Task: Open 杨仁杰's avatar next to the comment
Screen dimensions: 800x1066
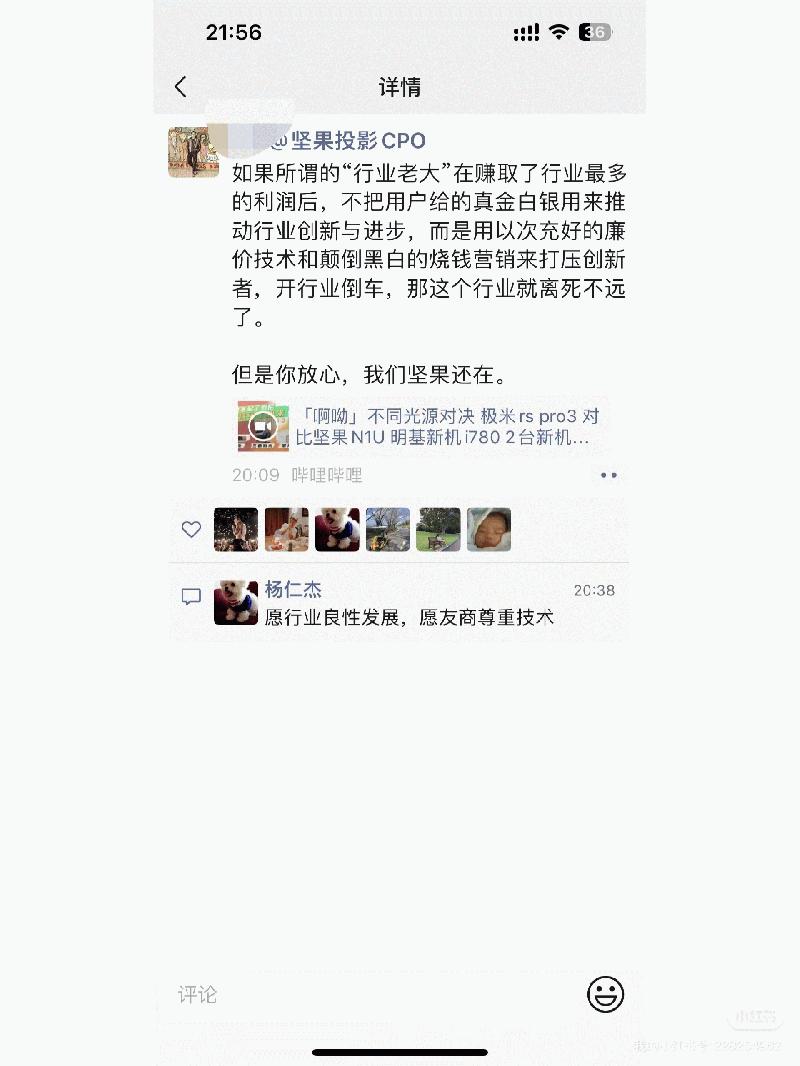Action: pyautogui.click(x=236, y=603)
